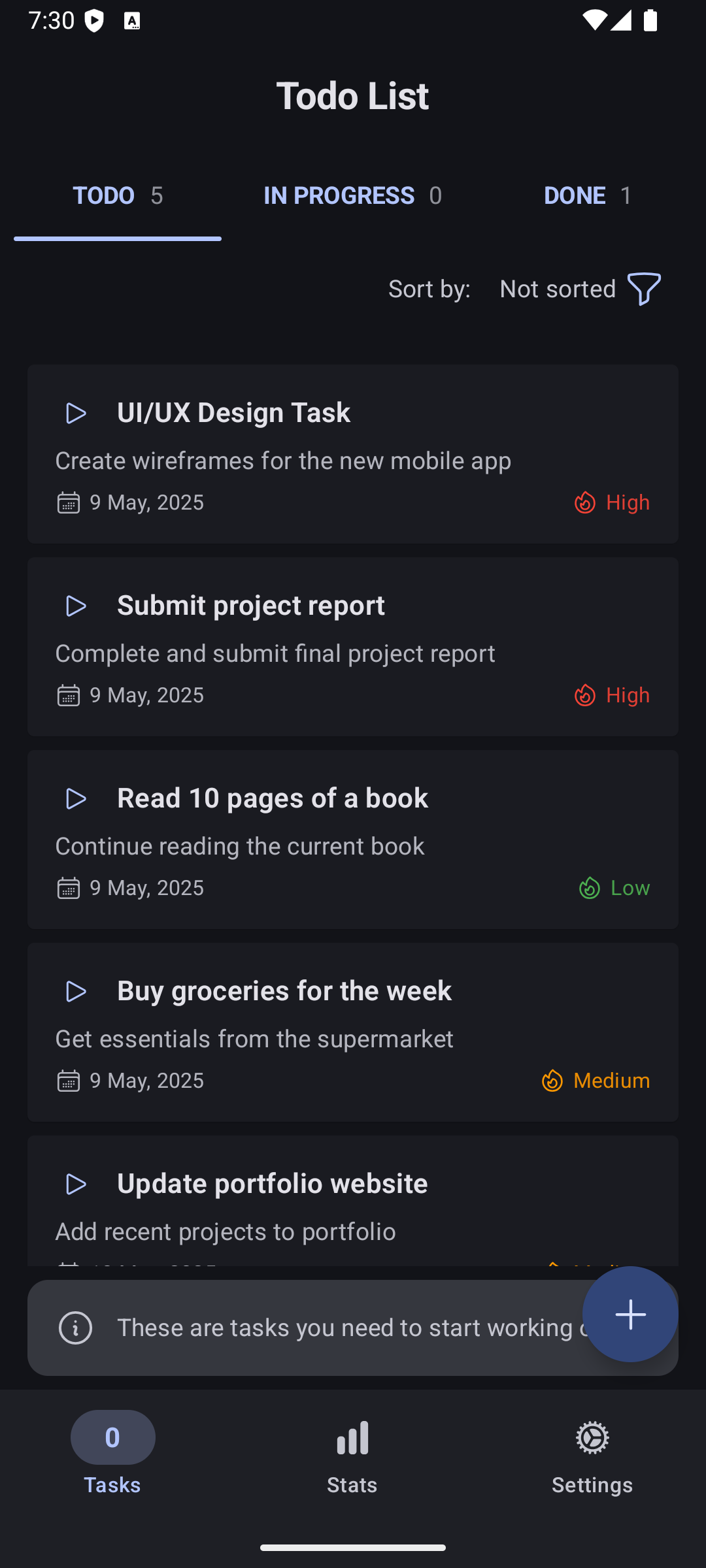
Task: Open the Submit project report task card
Action: pyautogui.click(x=353, y=646)
